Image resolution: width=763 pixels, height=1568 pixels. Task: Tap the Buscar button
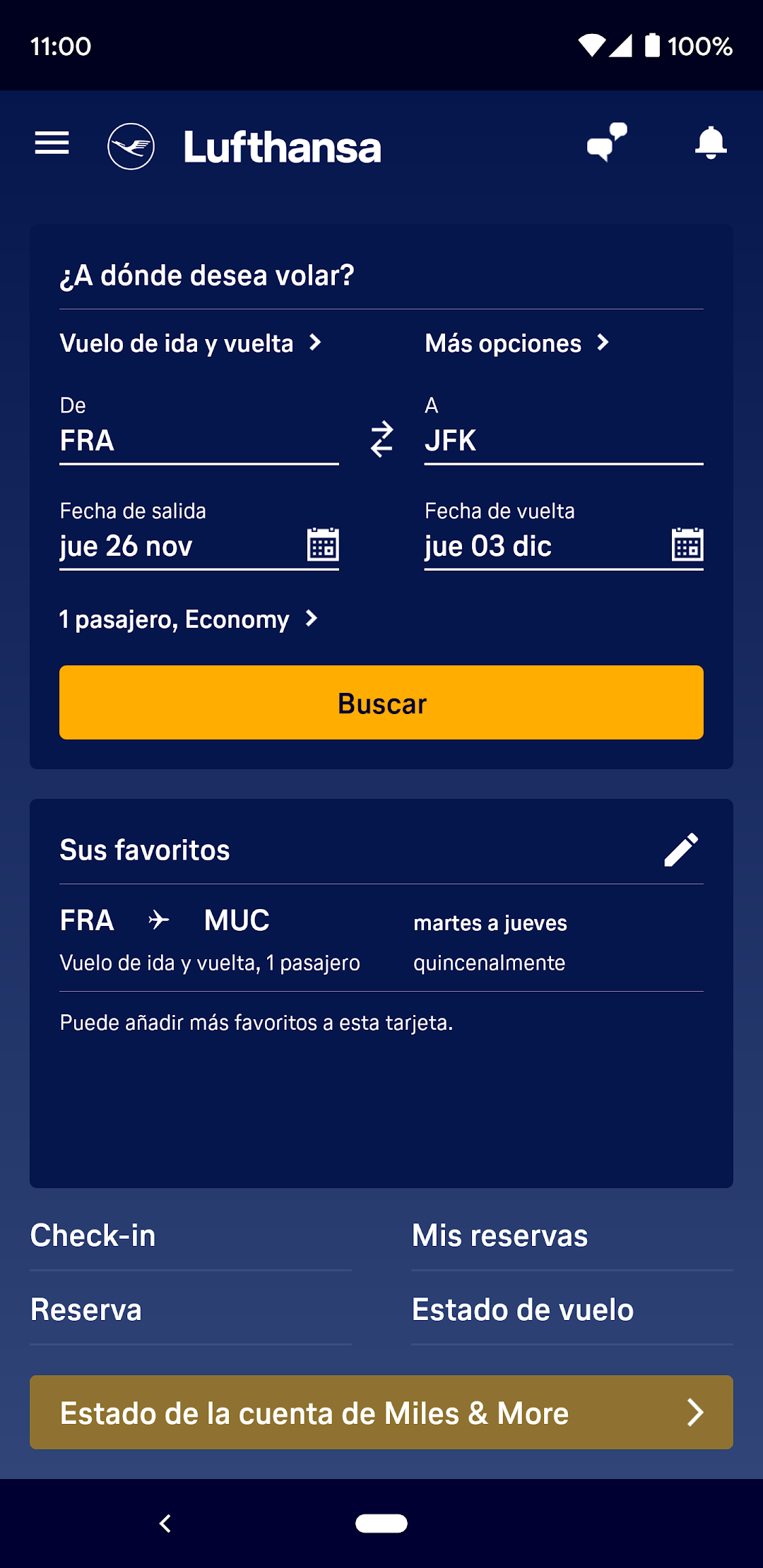[381, 703]
